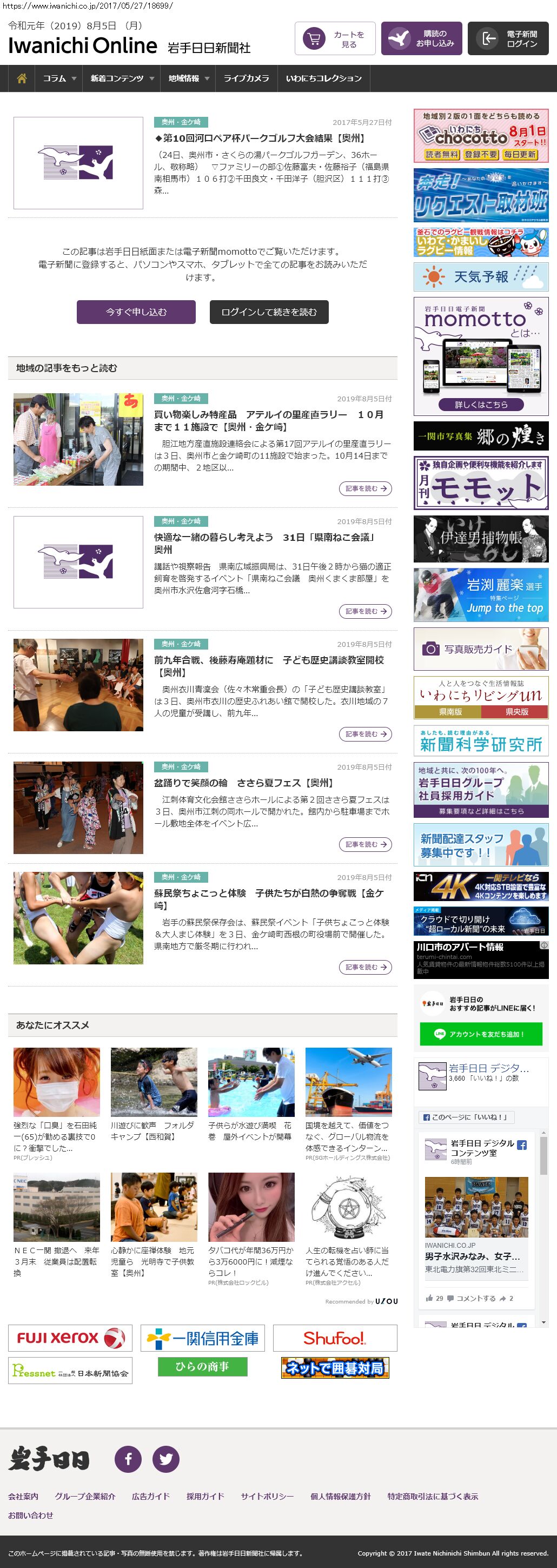Tap ログインして続きを読む button
The image size is (557, 1568).
point(269,312)
